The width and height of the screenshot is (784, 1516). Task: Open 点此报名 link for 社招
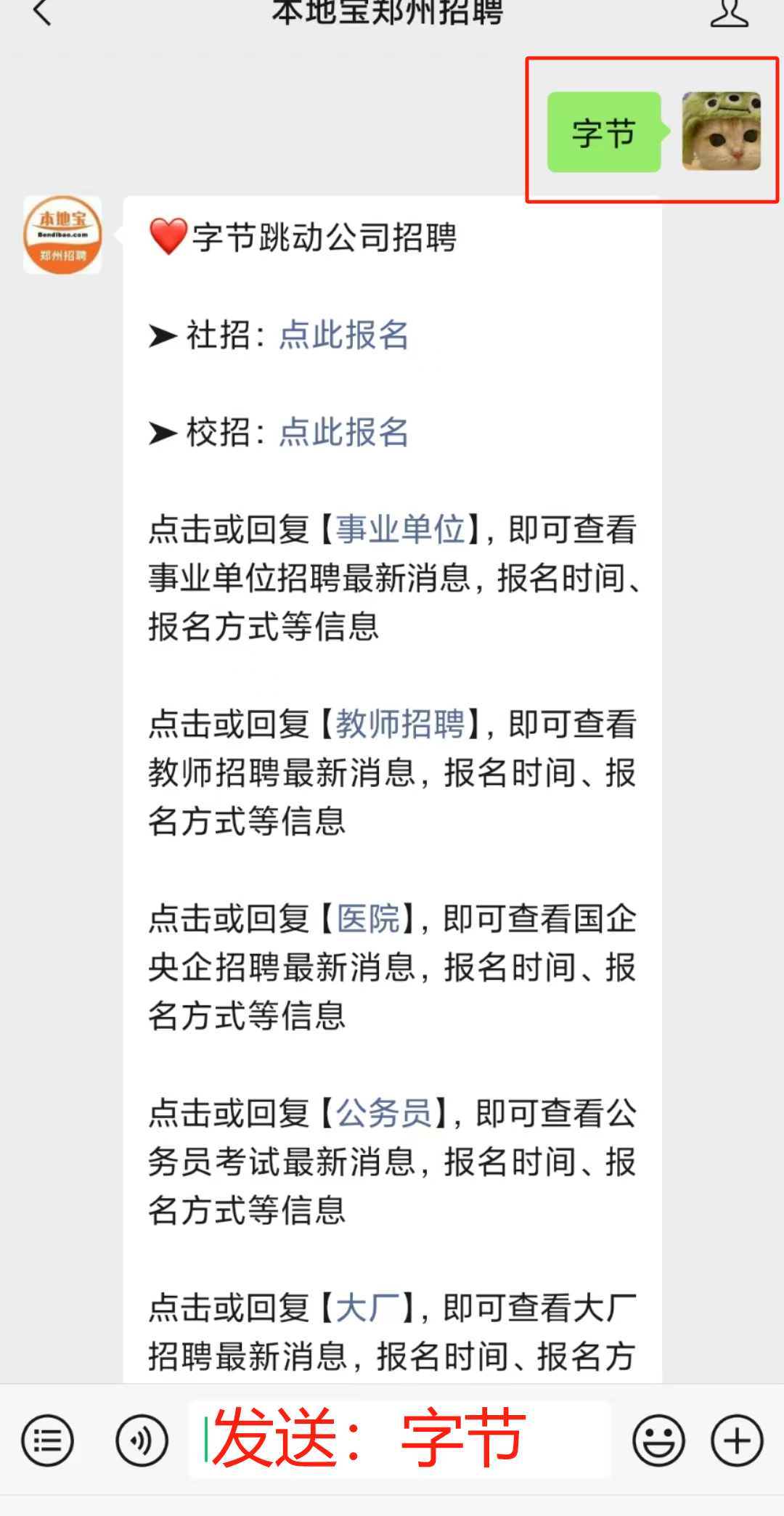344,335
